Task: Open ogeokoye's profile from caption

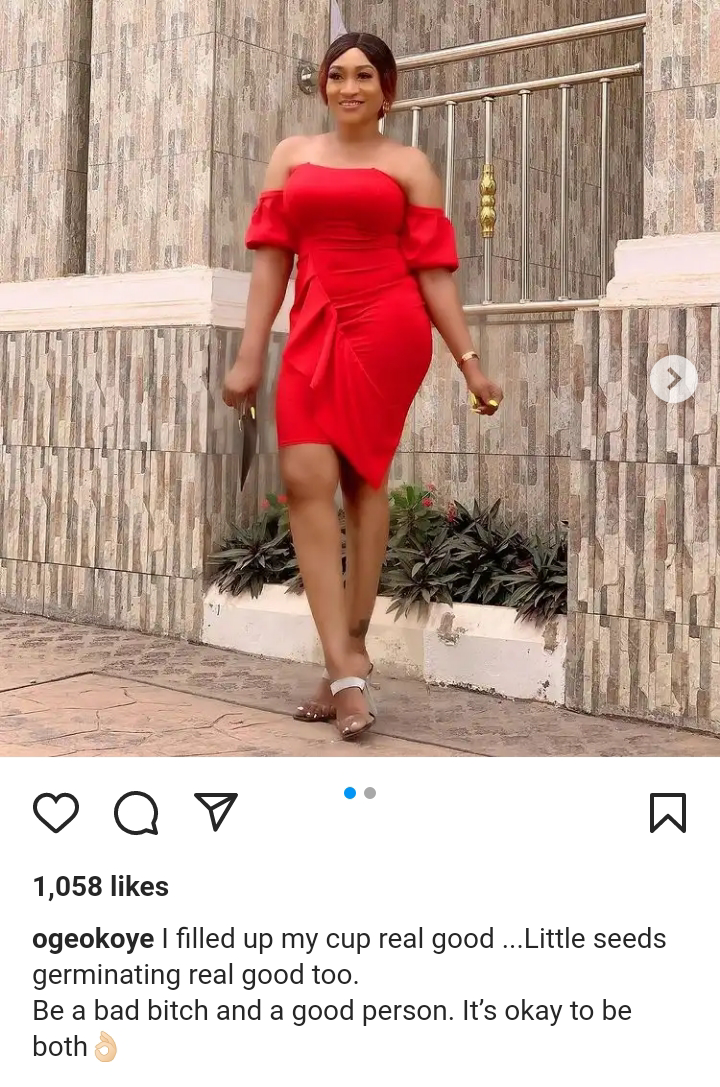Action: [93, 939]
